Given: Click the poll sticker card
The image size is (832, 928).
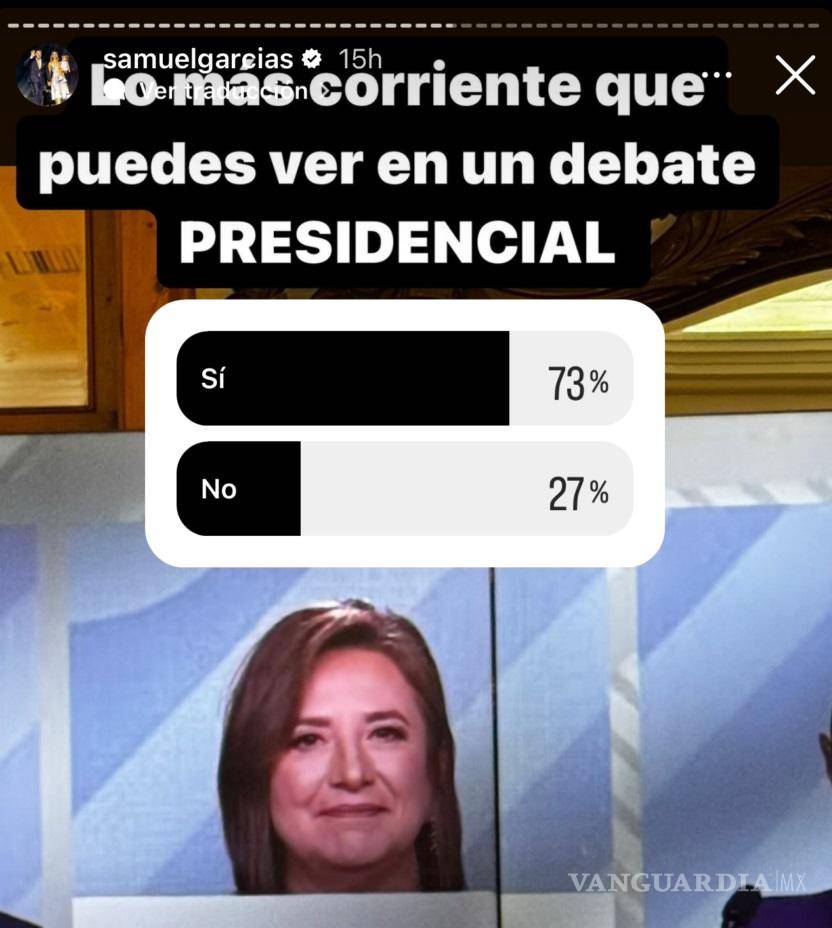Looking at the screenshot, I should (403, 434).
